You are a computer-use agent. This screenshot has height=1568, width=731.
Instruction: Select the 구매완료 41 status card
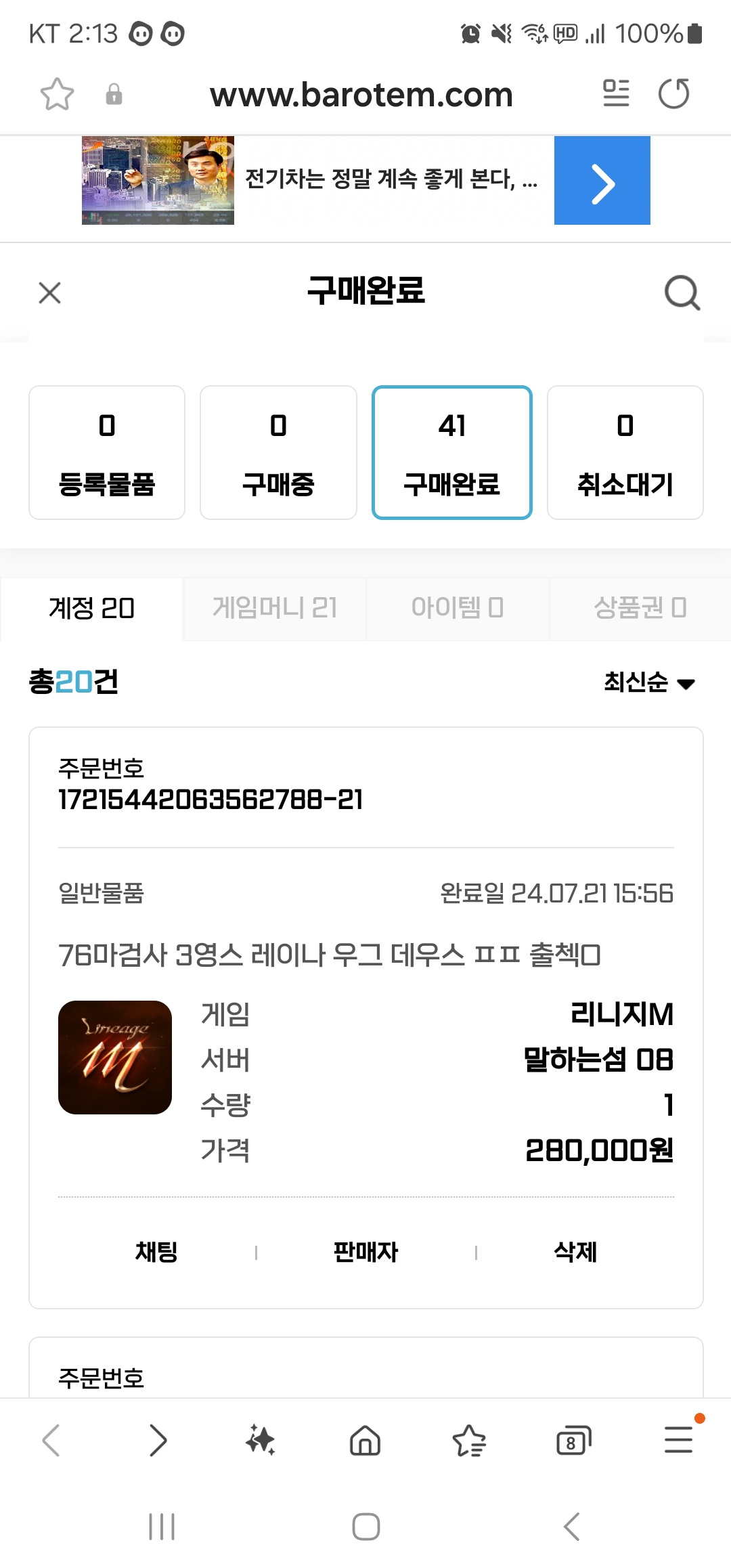tap(451, 452)
